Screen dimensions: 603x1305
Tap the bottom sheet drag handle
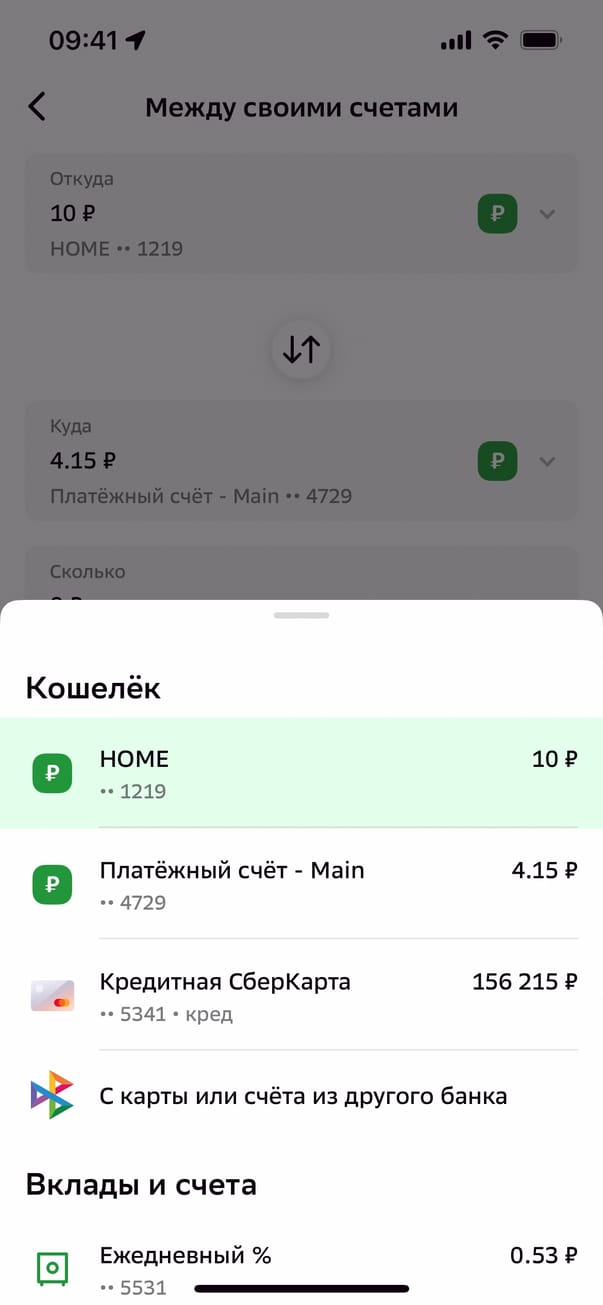301,615
